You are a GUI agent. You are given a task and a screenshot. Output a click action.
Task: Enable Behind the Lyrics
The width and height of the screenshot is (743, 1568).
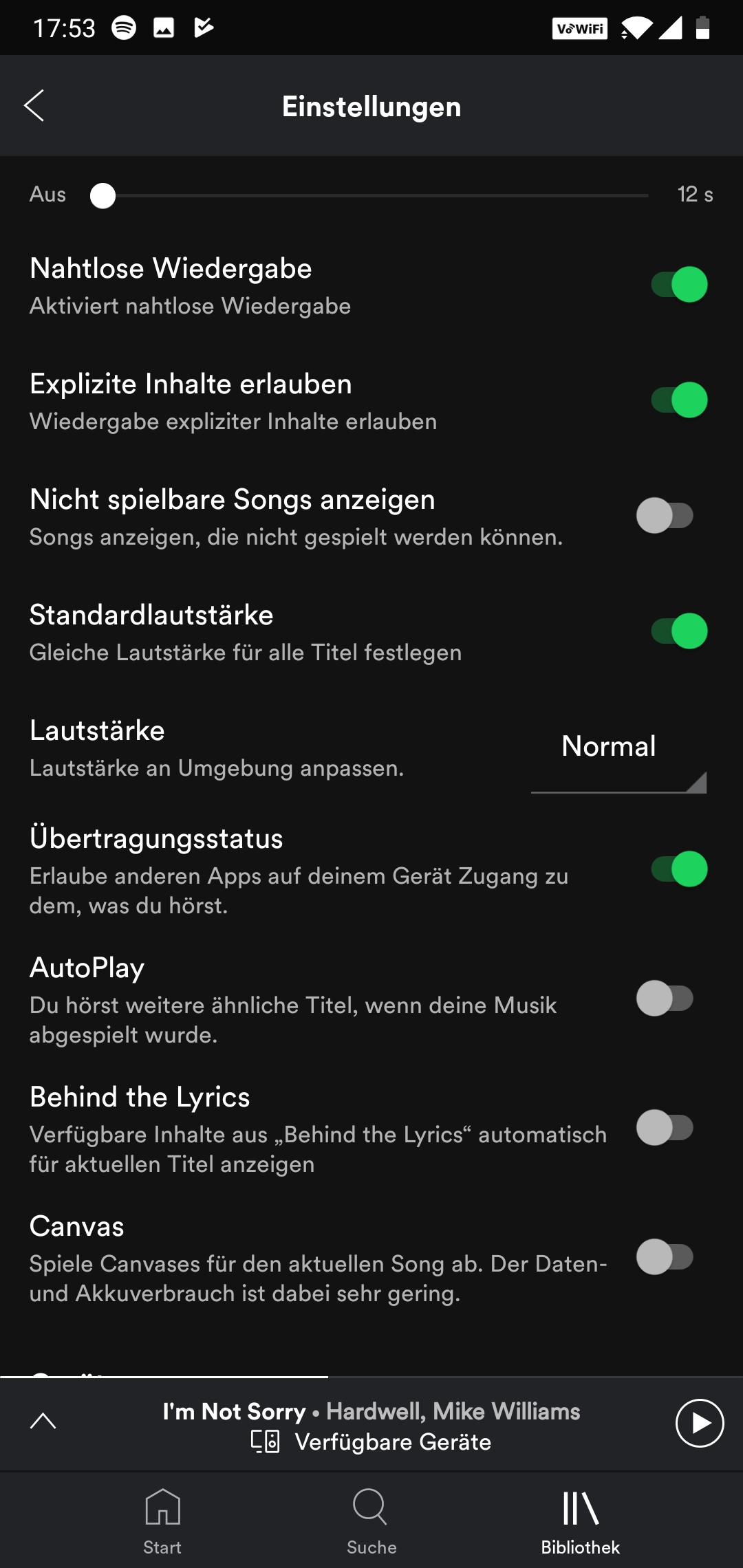(665, 1128)
